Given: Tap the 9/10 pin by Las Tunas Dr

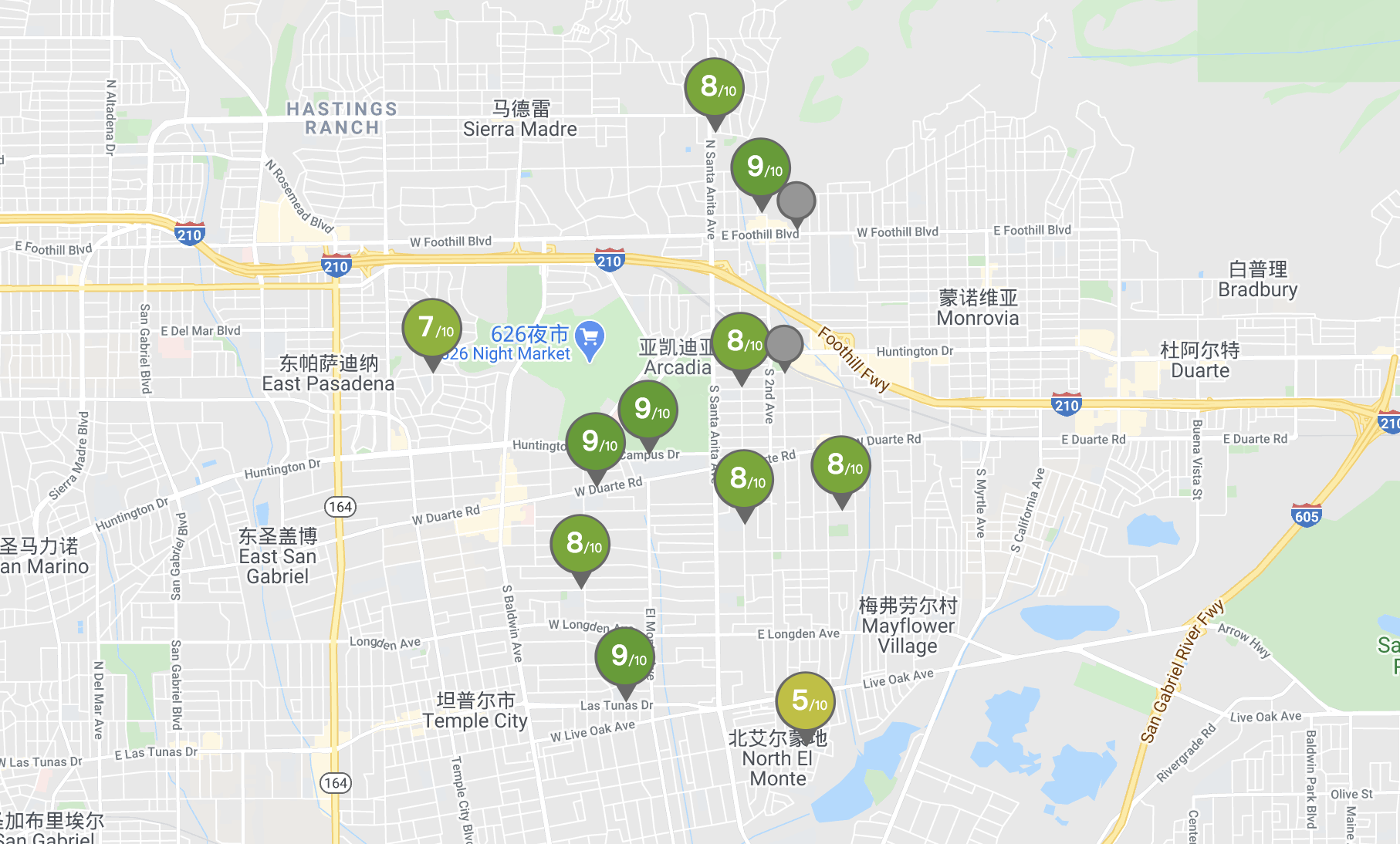Looking at the screenshot, I should coord(625,657).
